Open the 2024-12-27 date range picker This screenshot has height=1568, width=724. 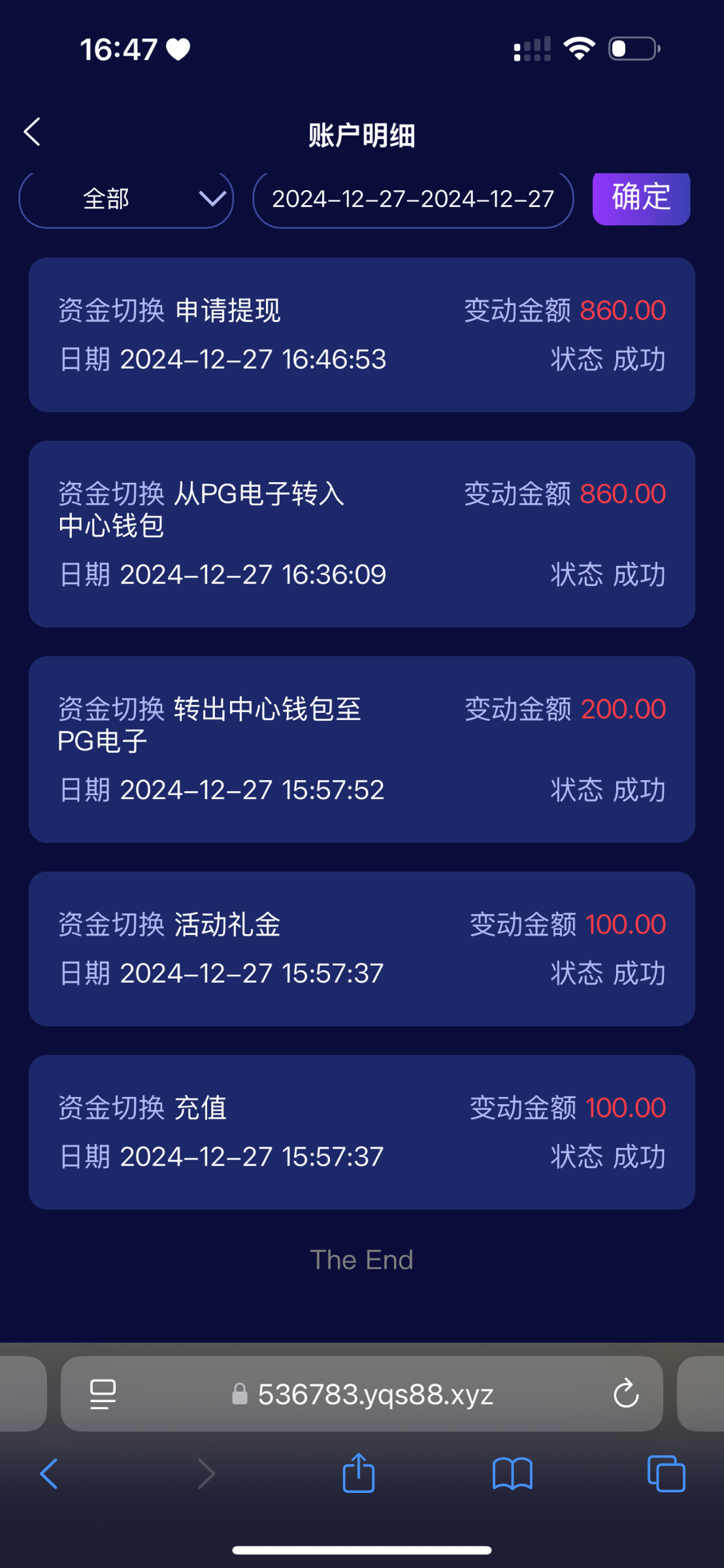(x=413, y=199)
